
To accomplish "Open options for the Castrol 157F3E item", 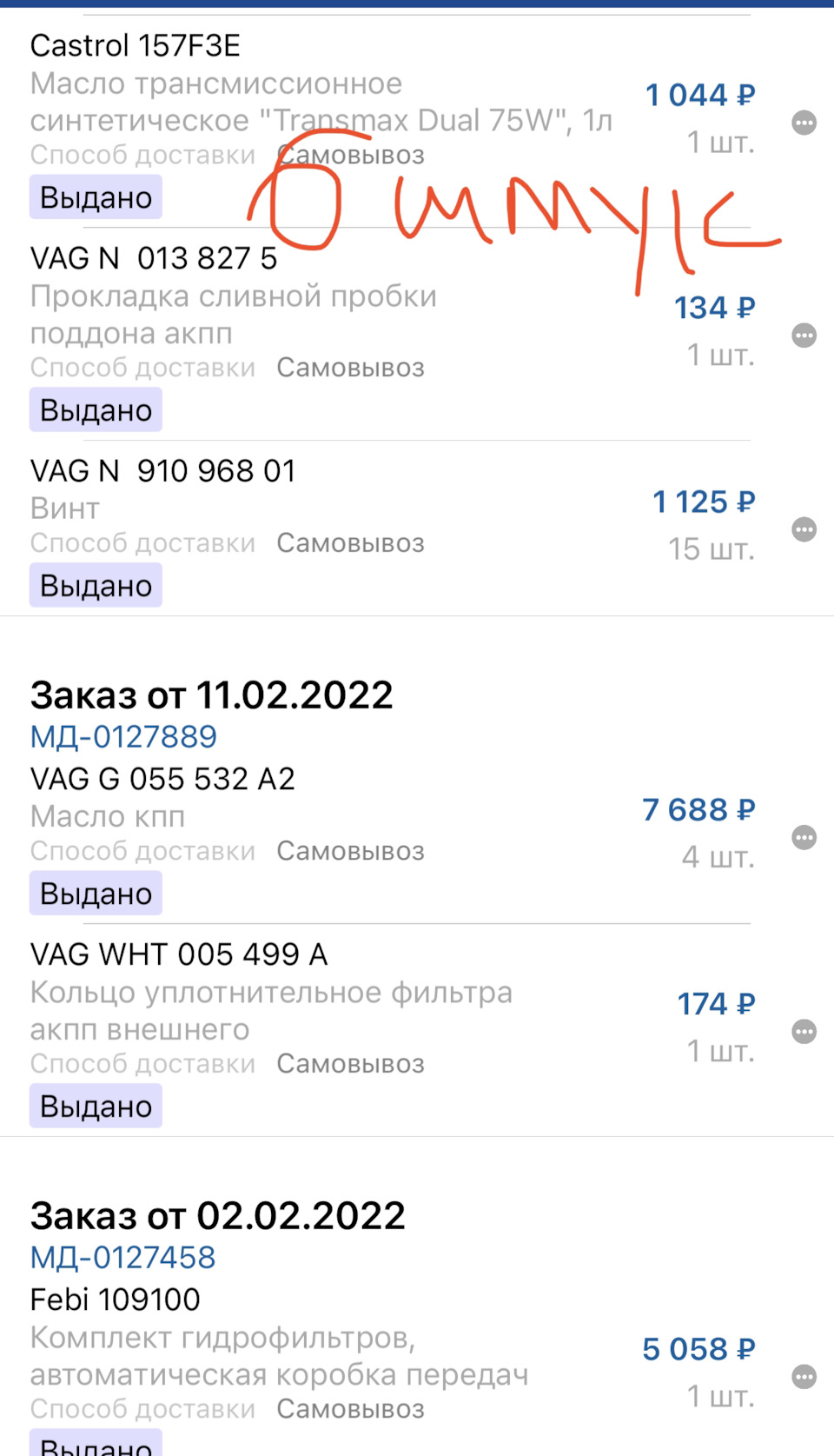I will coord(804,123).
